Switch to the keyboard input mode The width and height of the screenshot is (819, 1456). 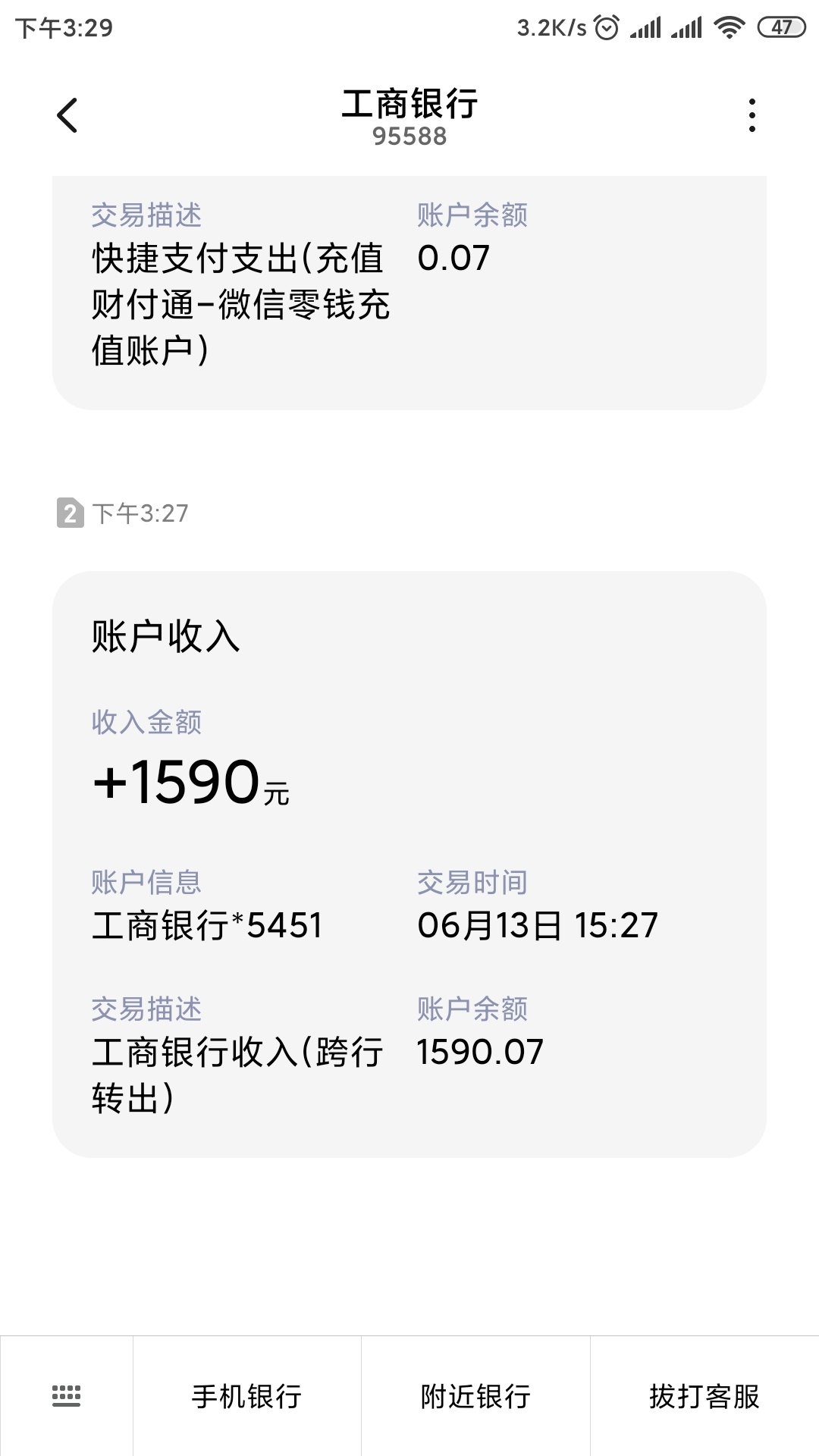pyautogui.click(x=67, y=1395)
